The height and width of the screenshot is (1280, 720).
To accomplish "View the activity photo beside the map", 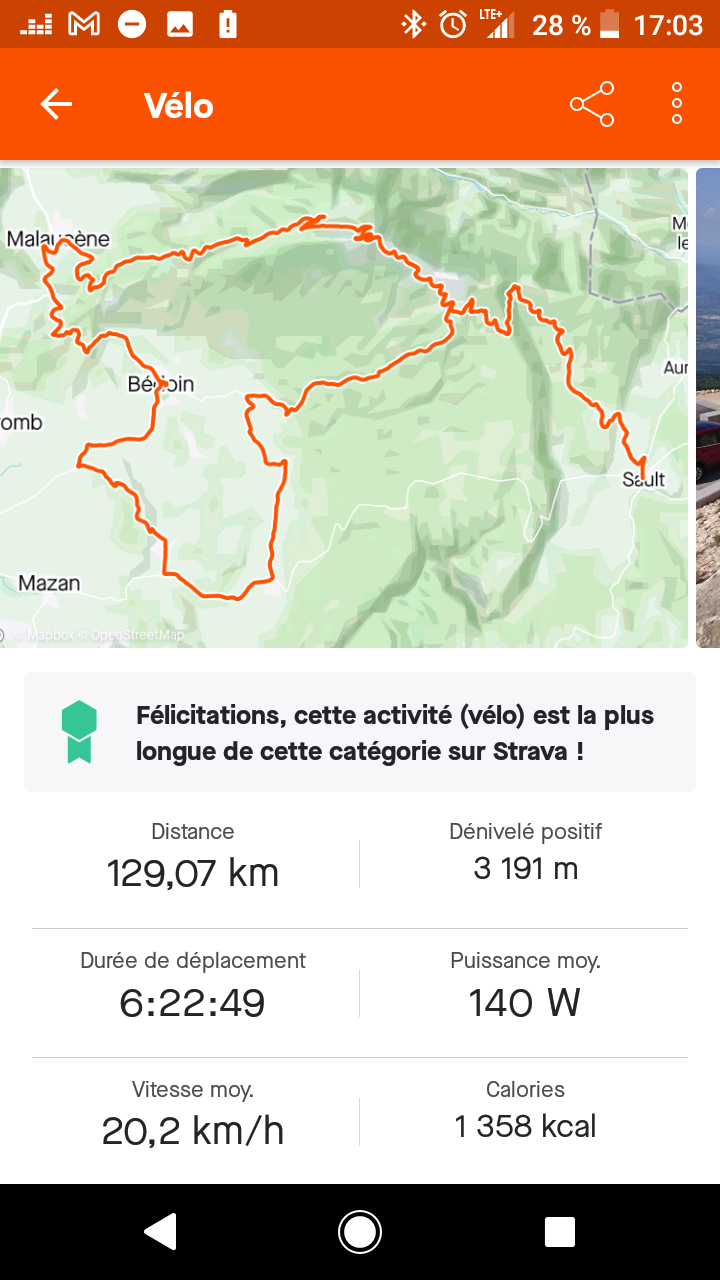I will pyautogui.click(x=708, y=407).
